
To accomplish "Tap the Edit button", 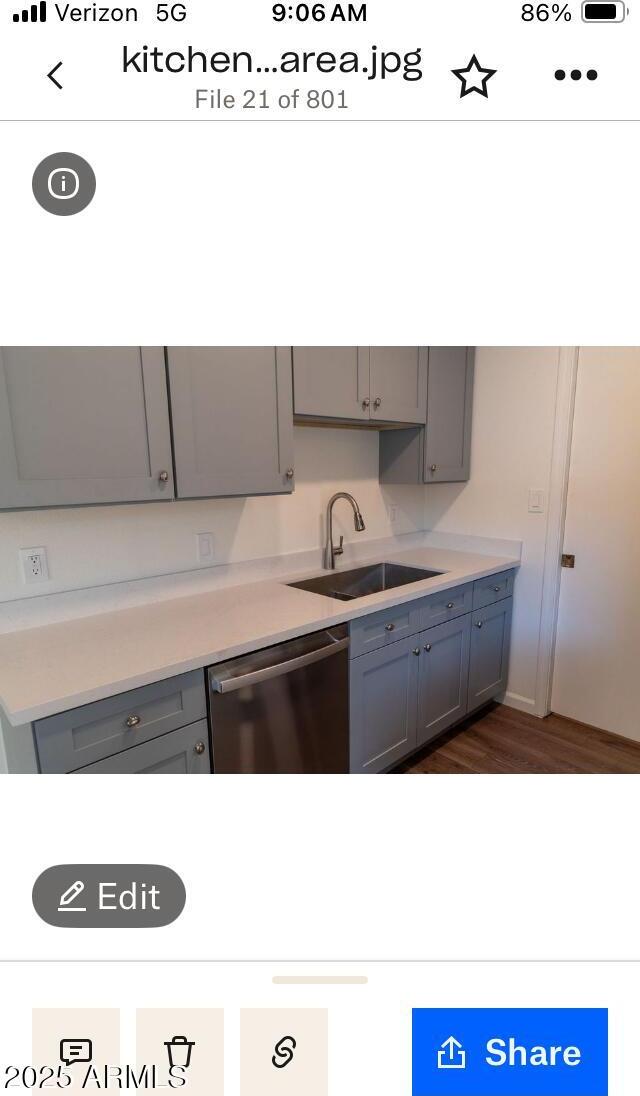I will [x=109, y=896].
